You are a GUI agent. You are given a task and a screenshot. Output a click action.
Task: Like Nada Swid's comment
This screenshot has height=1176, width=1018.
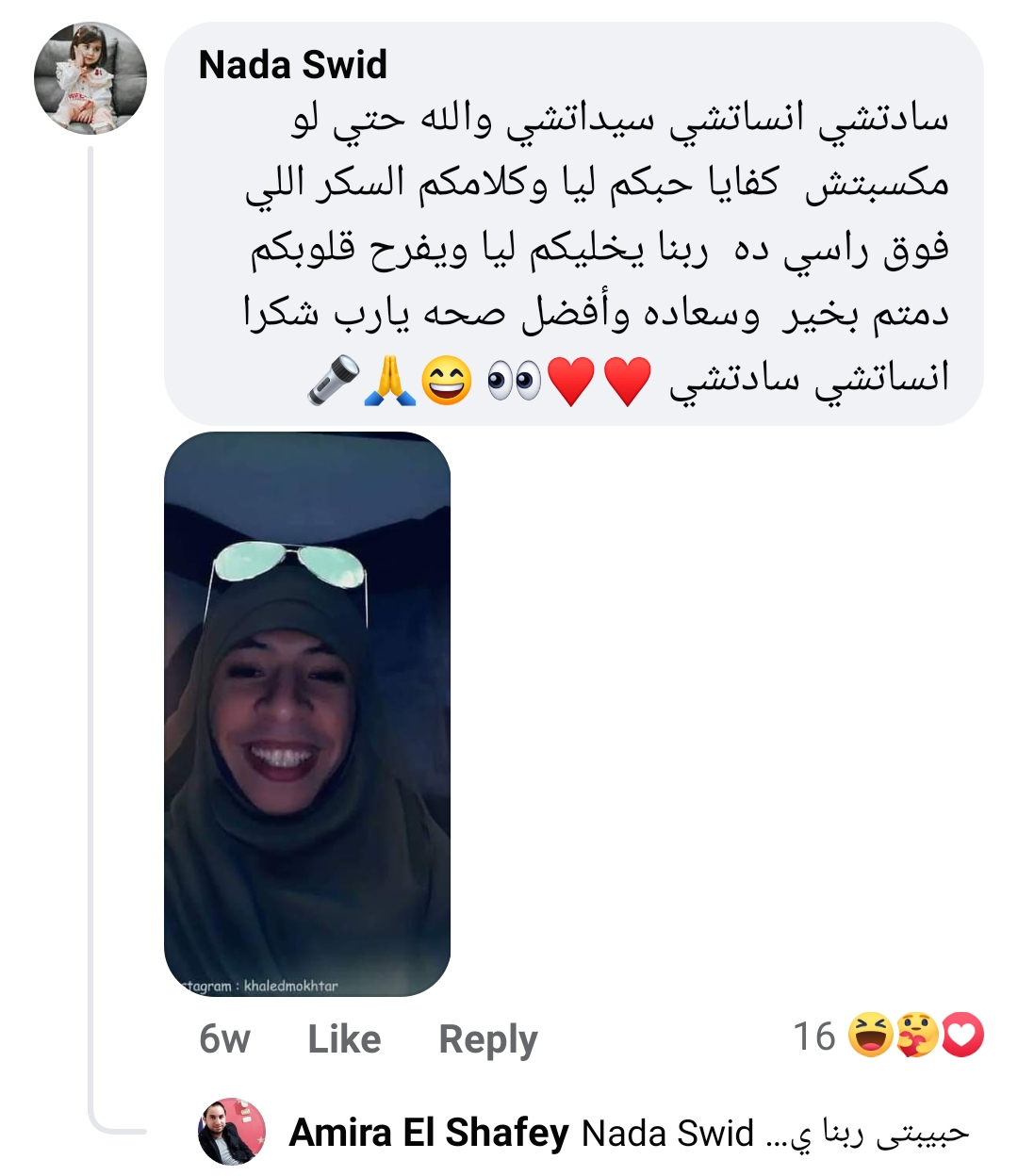pos(344,1038)
